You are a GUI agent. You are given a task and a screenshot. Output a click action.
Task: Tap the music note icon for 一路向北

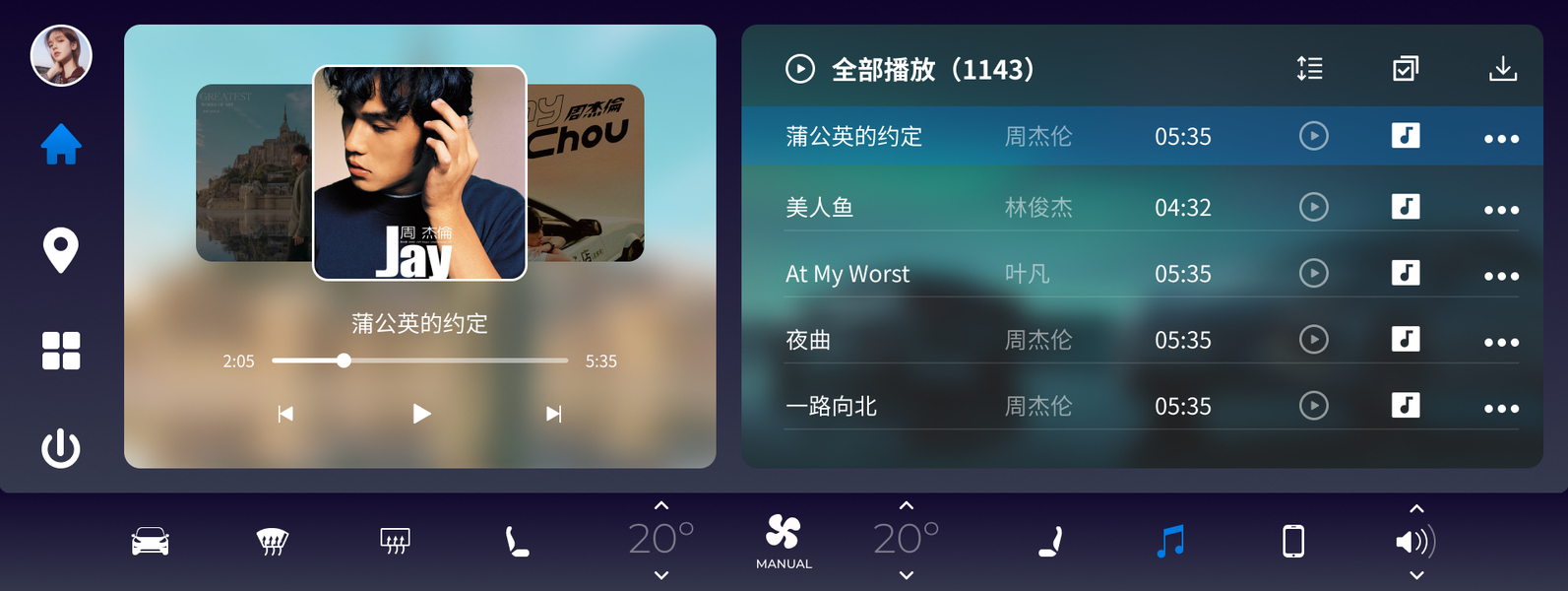(x=1406, y=405)
